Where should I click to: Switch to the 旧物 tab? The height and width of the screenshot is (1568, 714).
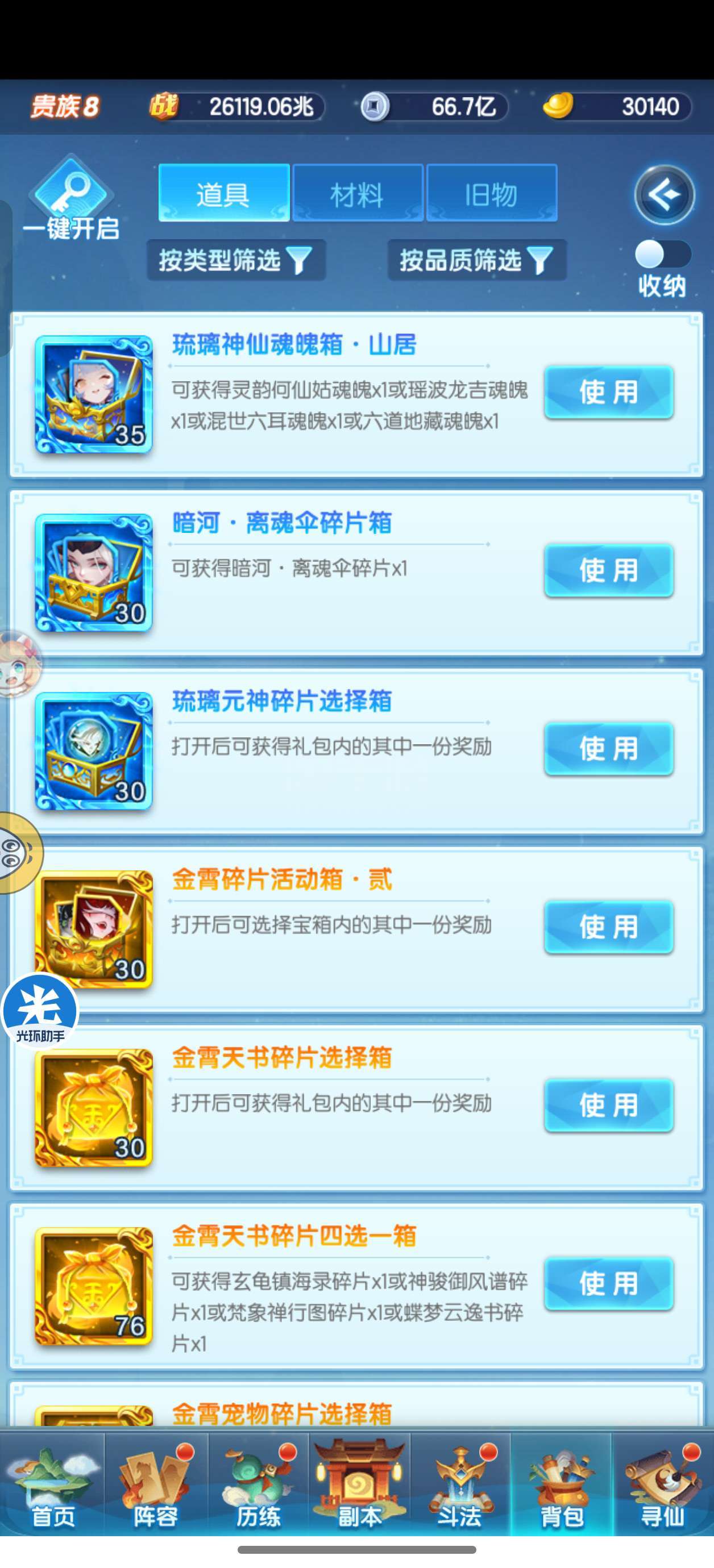(x=492, y=193)
